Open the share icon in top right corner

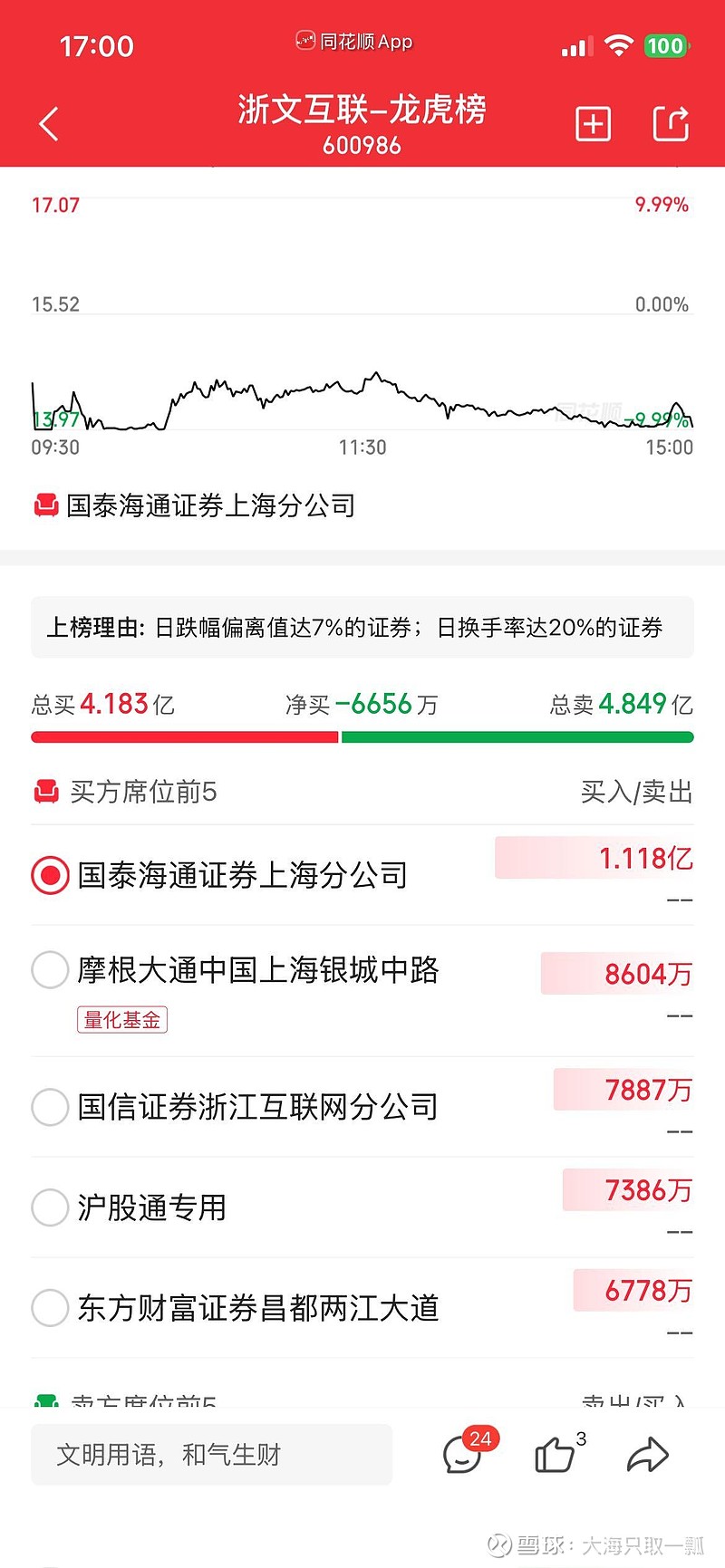tap(671, 122)
